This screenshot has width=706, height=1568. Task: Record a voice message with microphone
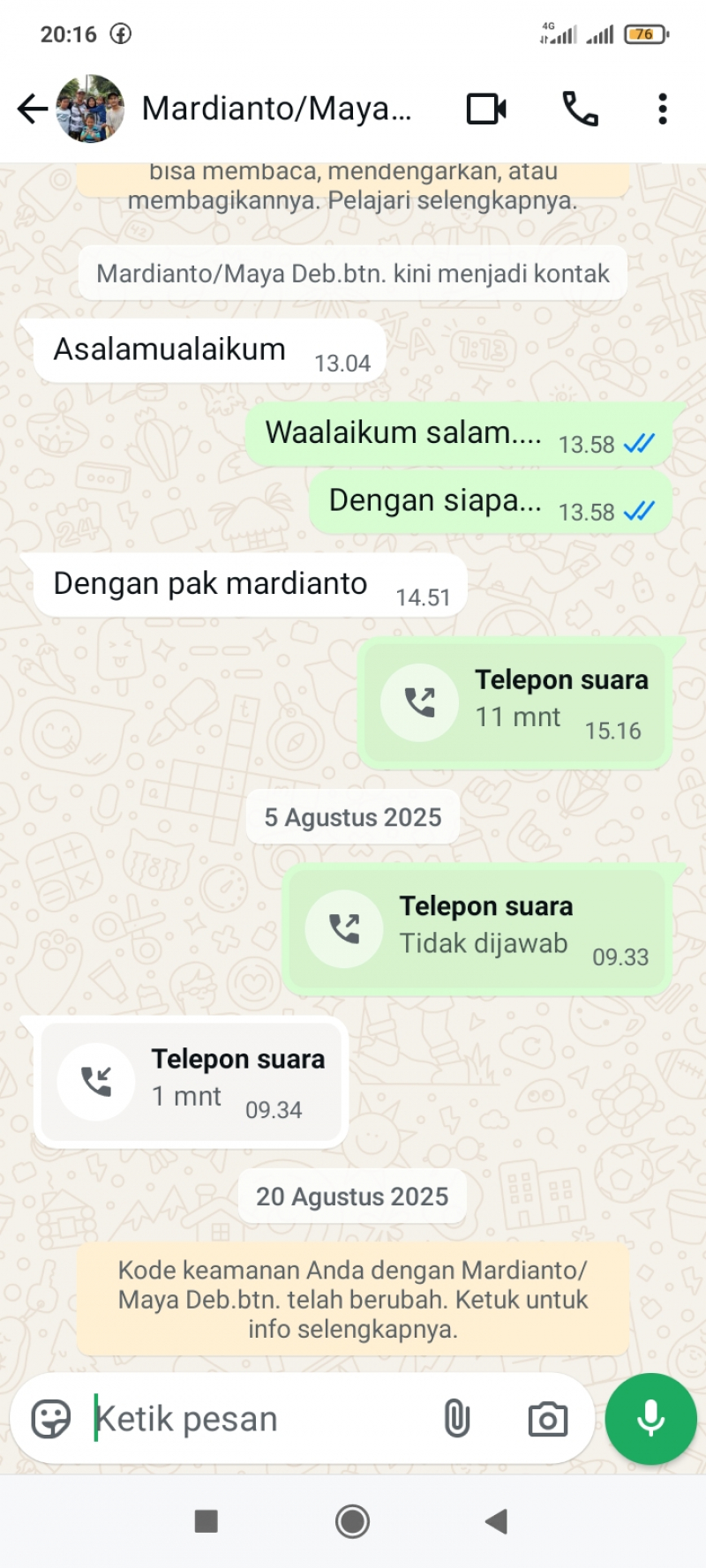(651, 1419)
